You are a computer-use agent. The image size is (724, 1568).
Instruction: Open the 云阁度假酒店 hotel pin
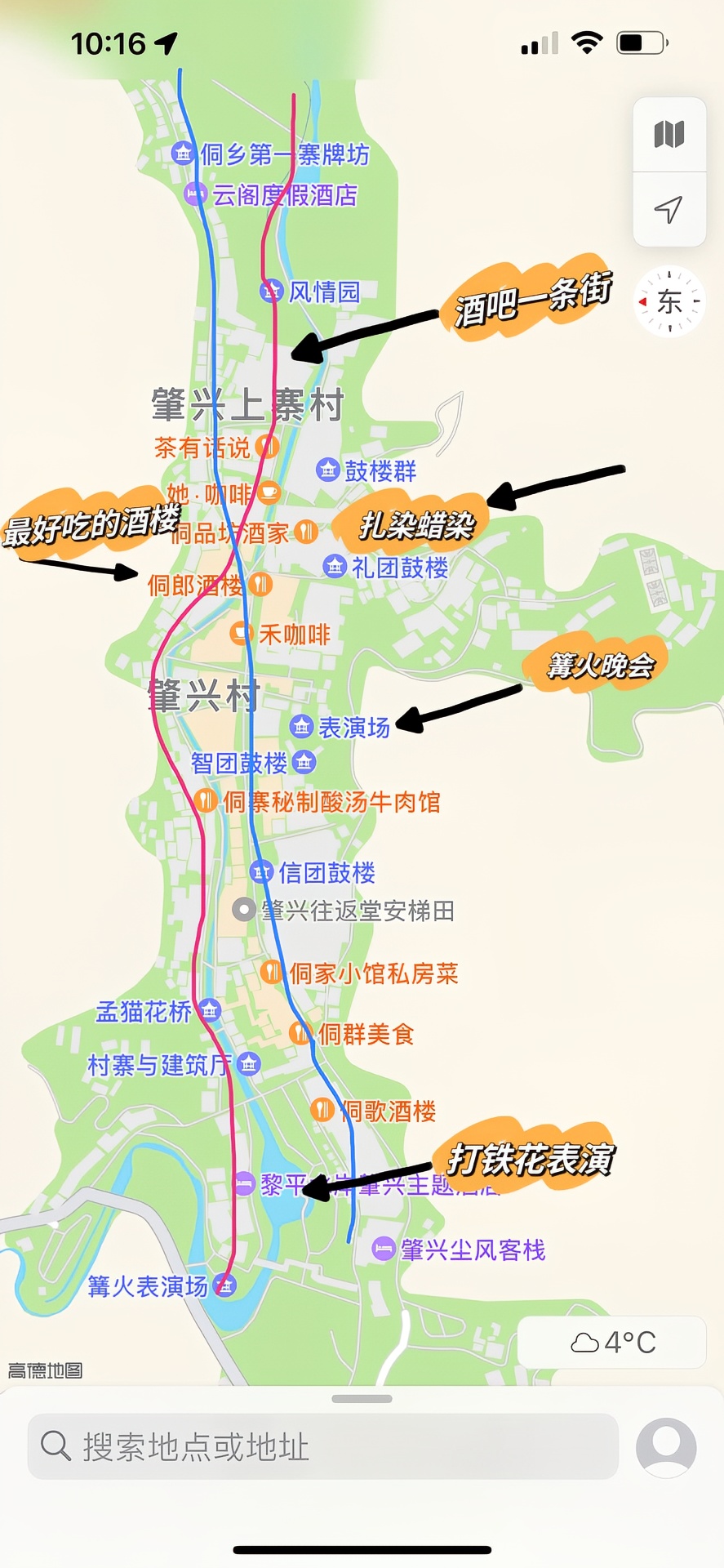pos(194,194)
